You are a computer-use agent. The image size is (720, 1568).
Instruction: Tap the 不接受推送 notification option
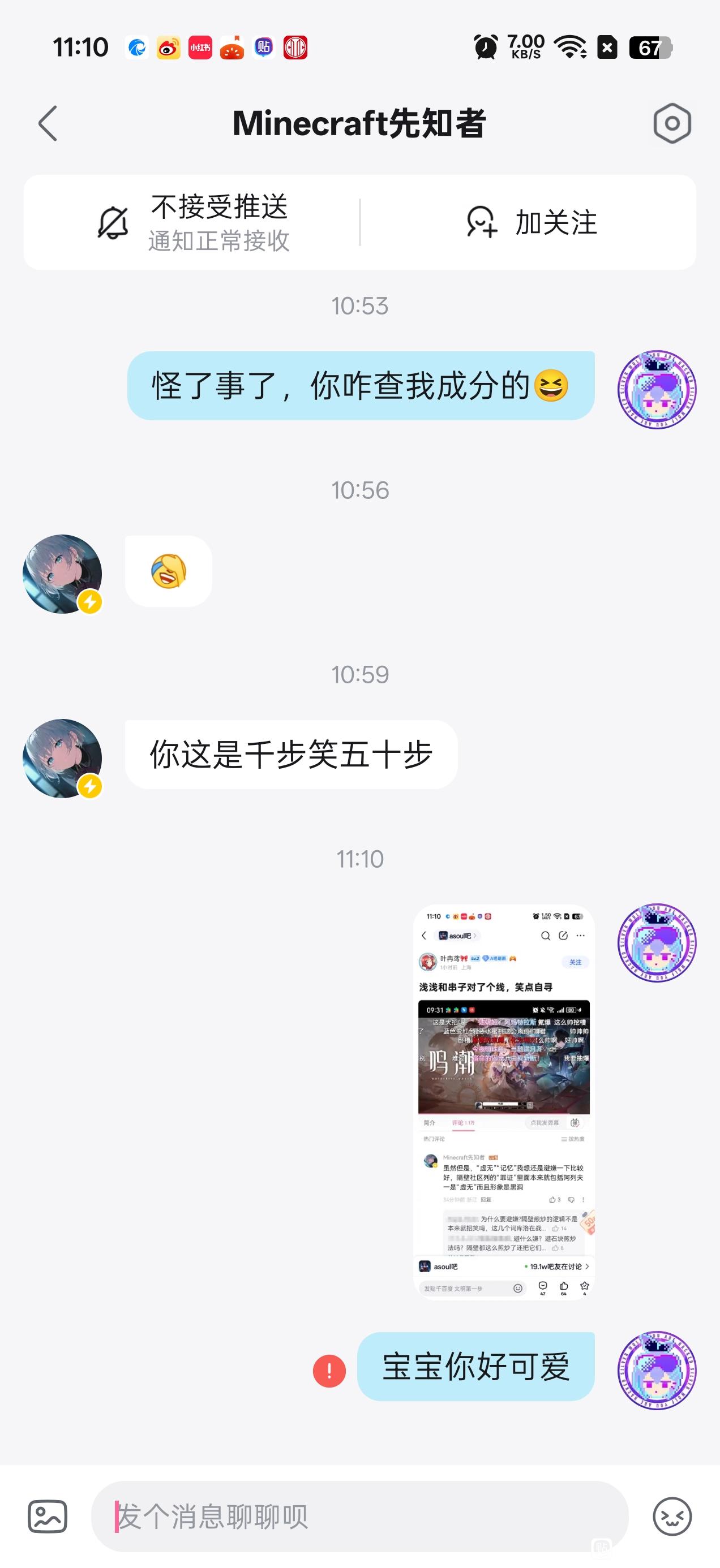pos(194,223)
